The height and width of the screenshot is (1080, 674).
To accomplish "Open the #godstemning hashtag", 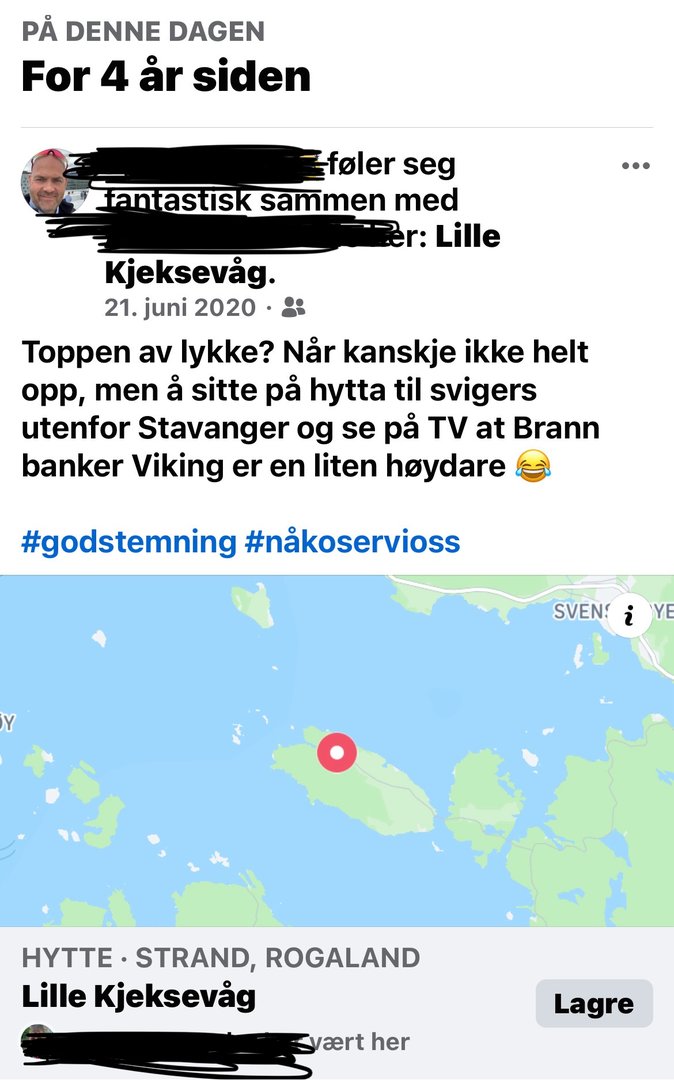I will [x=128, y=542].
